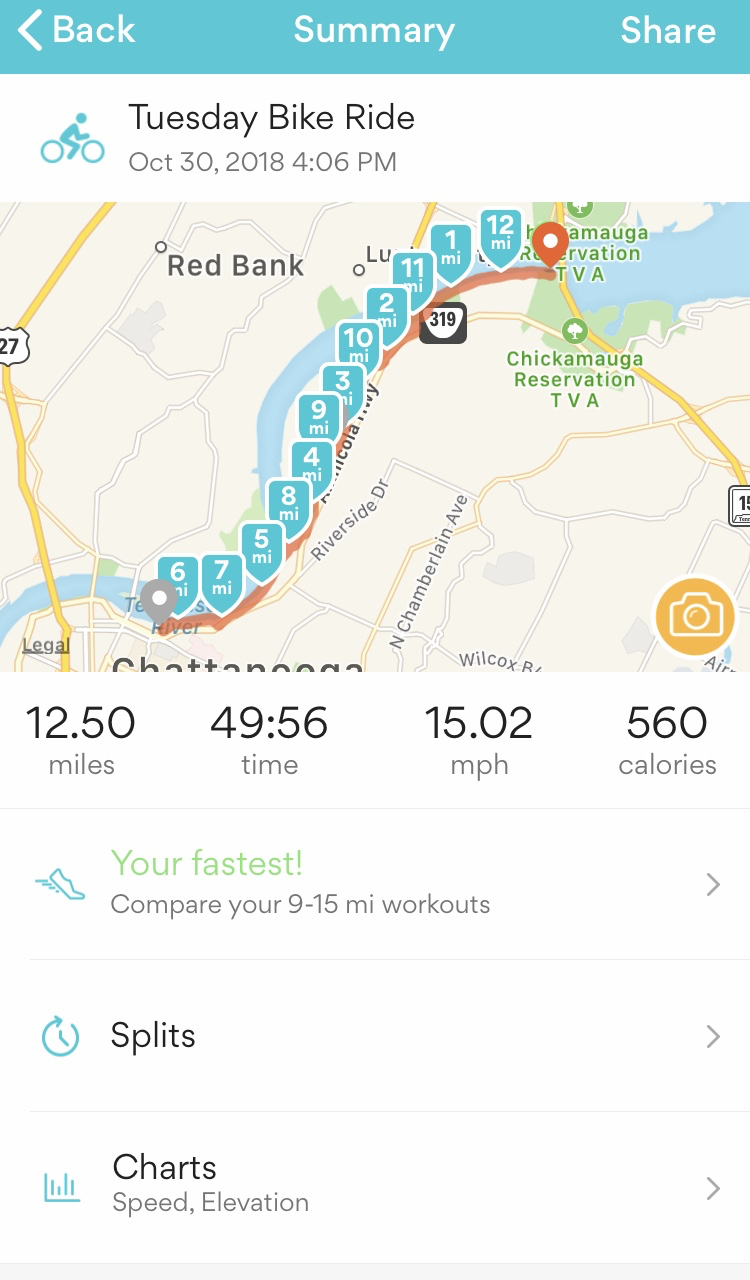Share this bike ride summary
The height and width of the screenshot is (1280, 750).
pyautogui.click(x=667, y=31)
